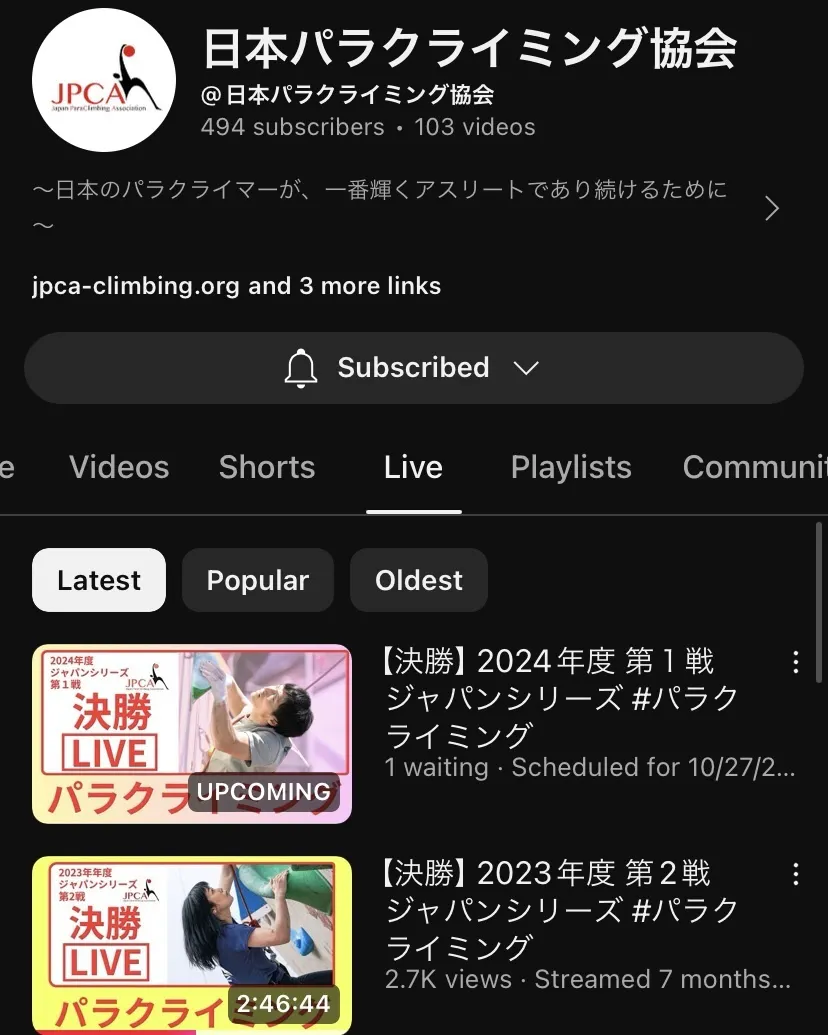The width and height of the screenshot is (828, 1035).
Task: Filter live streams by Popular
Action: (x=258, y=580)
